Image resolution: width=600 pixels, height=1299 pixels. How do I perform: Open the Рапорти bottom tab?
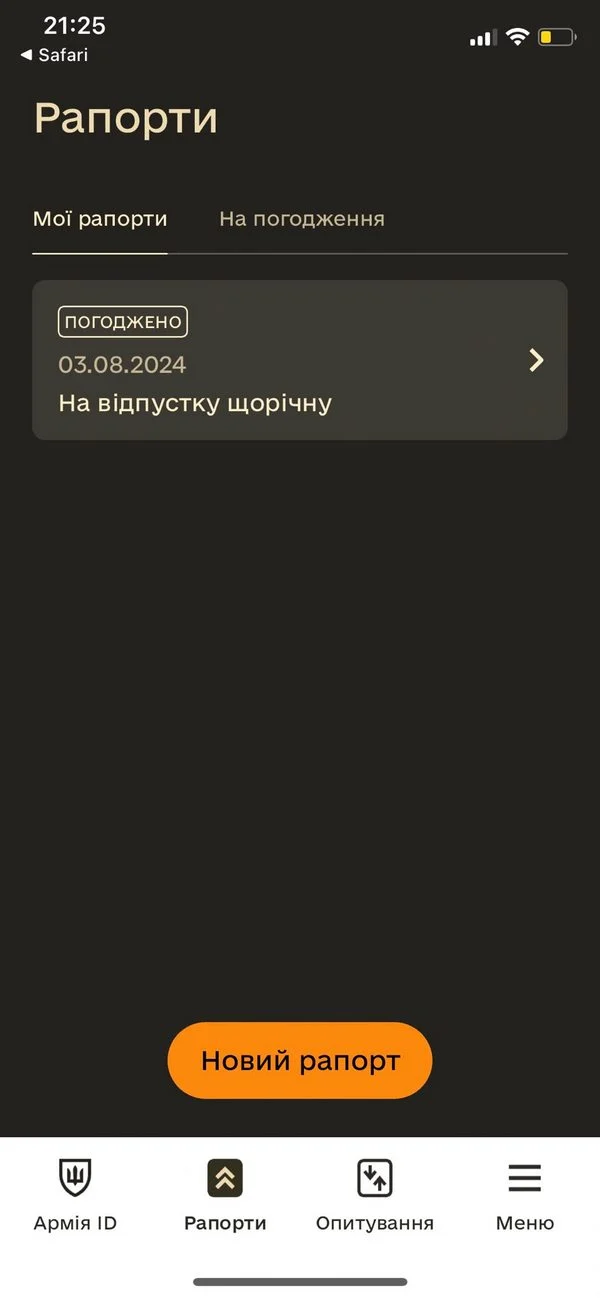(225, 1195)
